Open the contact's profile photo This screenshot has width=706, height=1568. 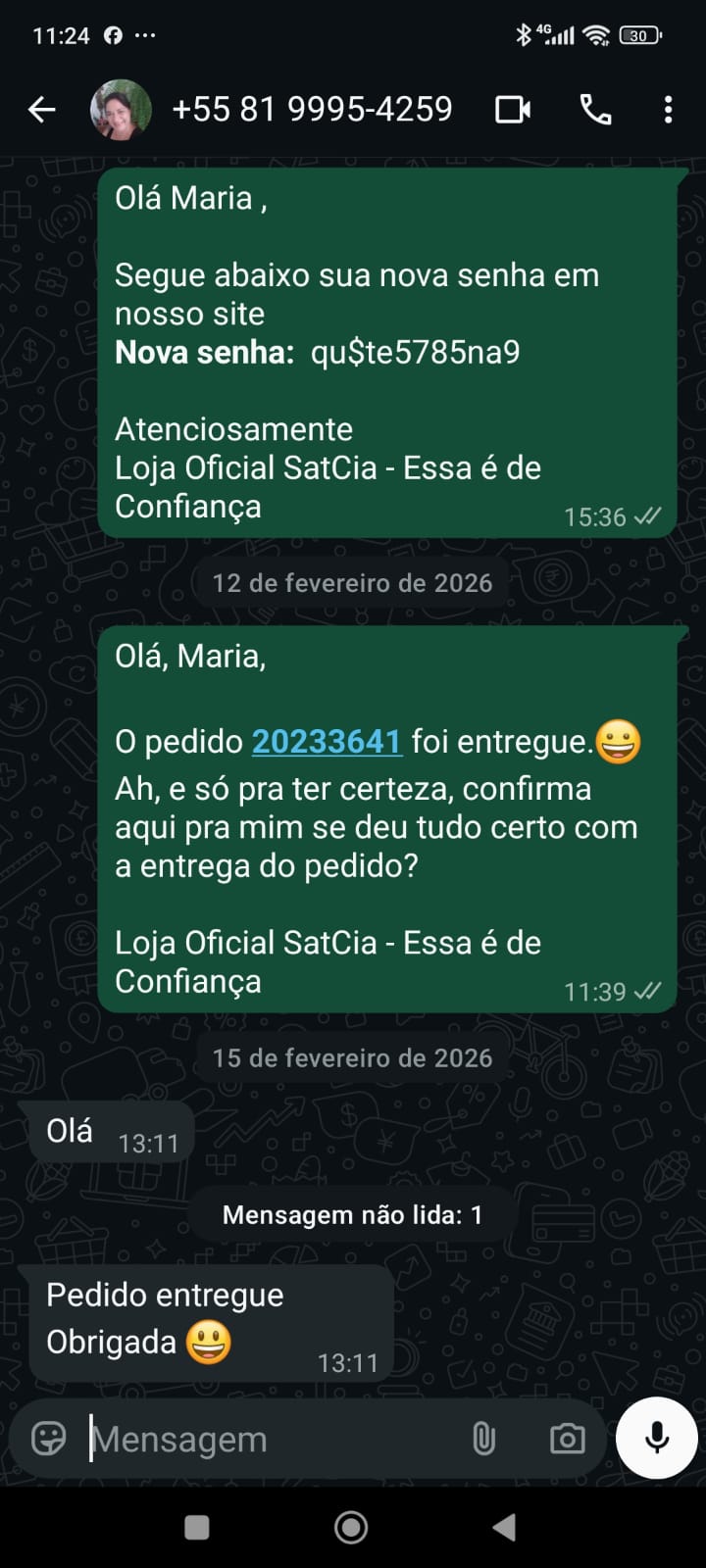121,110
